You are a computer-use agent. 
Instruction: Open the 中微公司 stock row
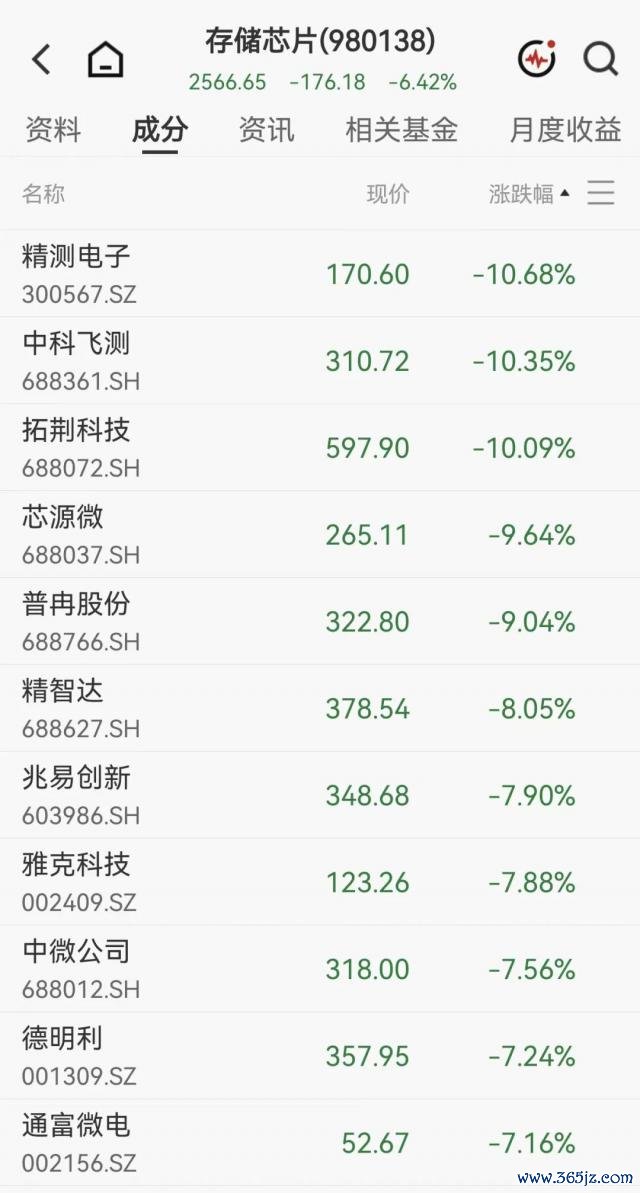click(320, 969)
